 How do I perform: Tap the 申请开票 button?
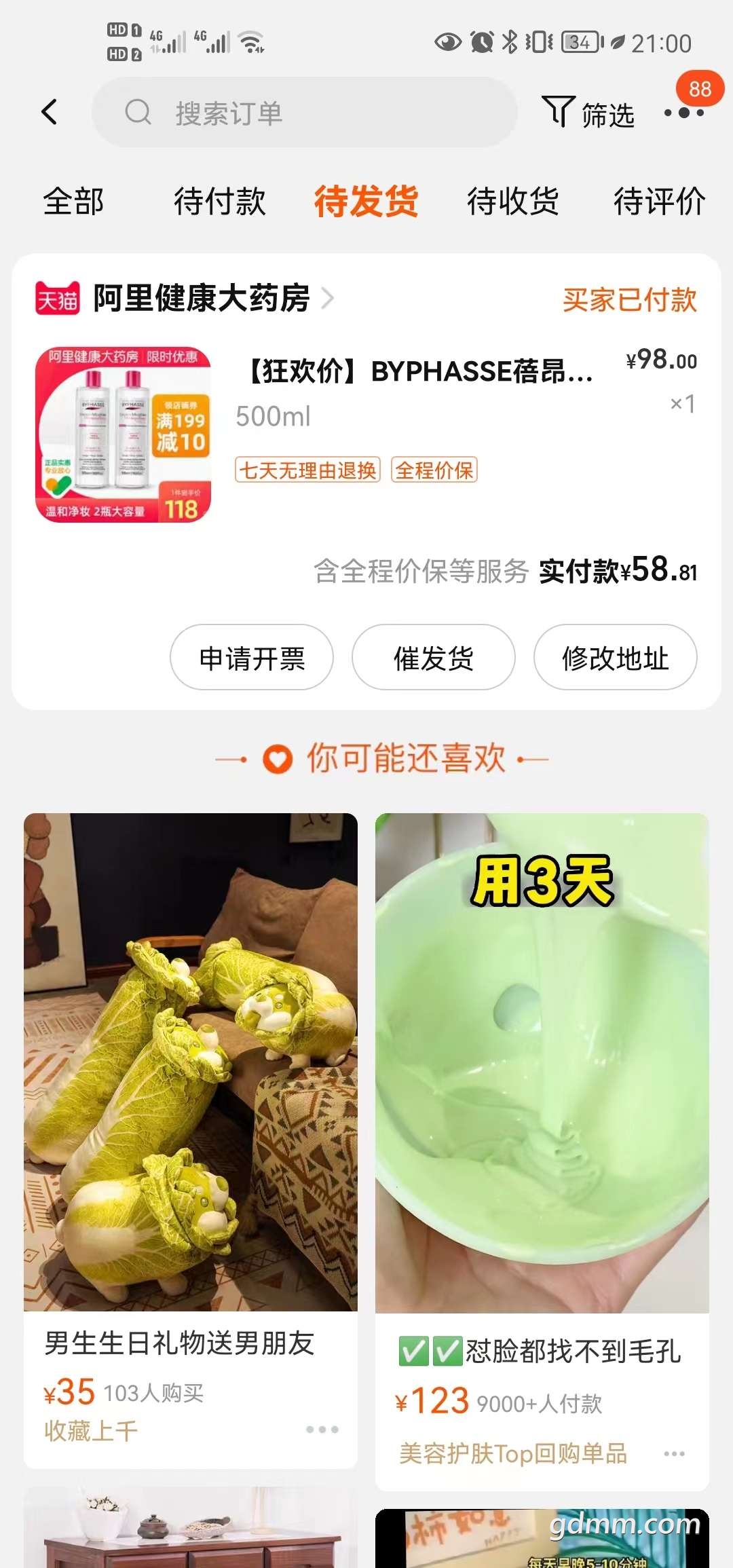click(252, 658)
